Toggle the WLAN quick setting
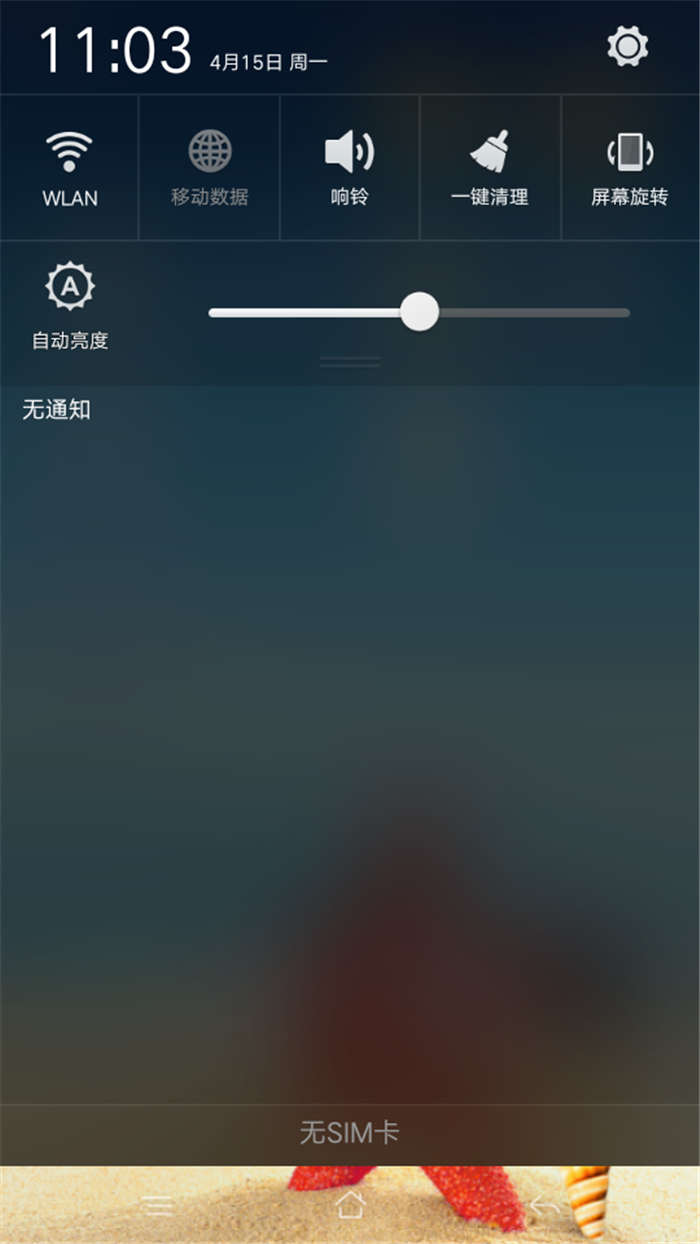The height and width of the screenshot is (1244, 700). point(69,167)
